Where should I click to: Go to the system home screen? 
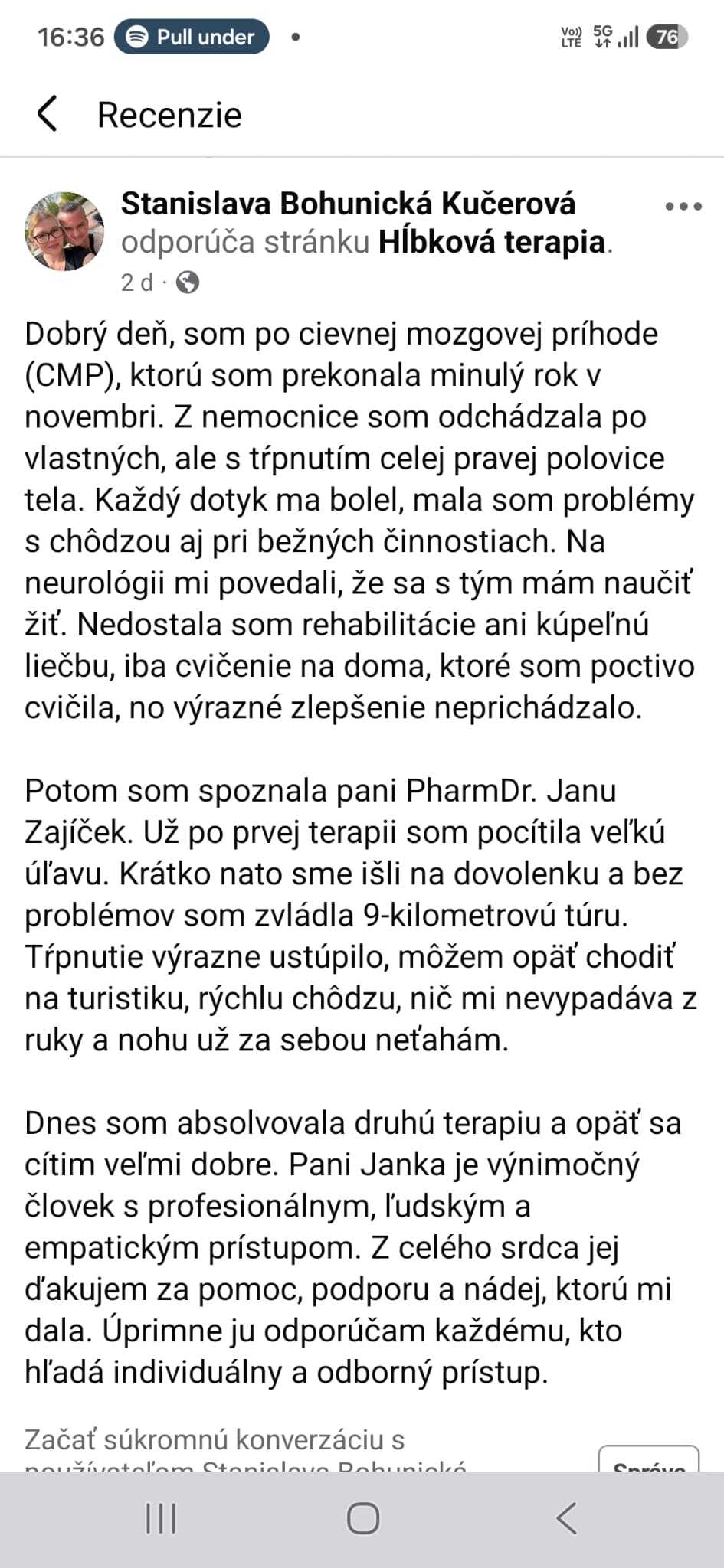coord(362,1518)
